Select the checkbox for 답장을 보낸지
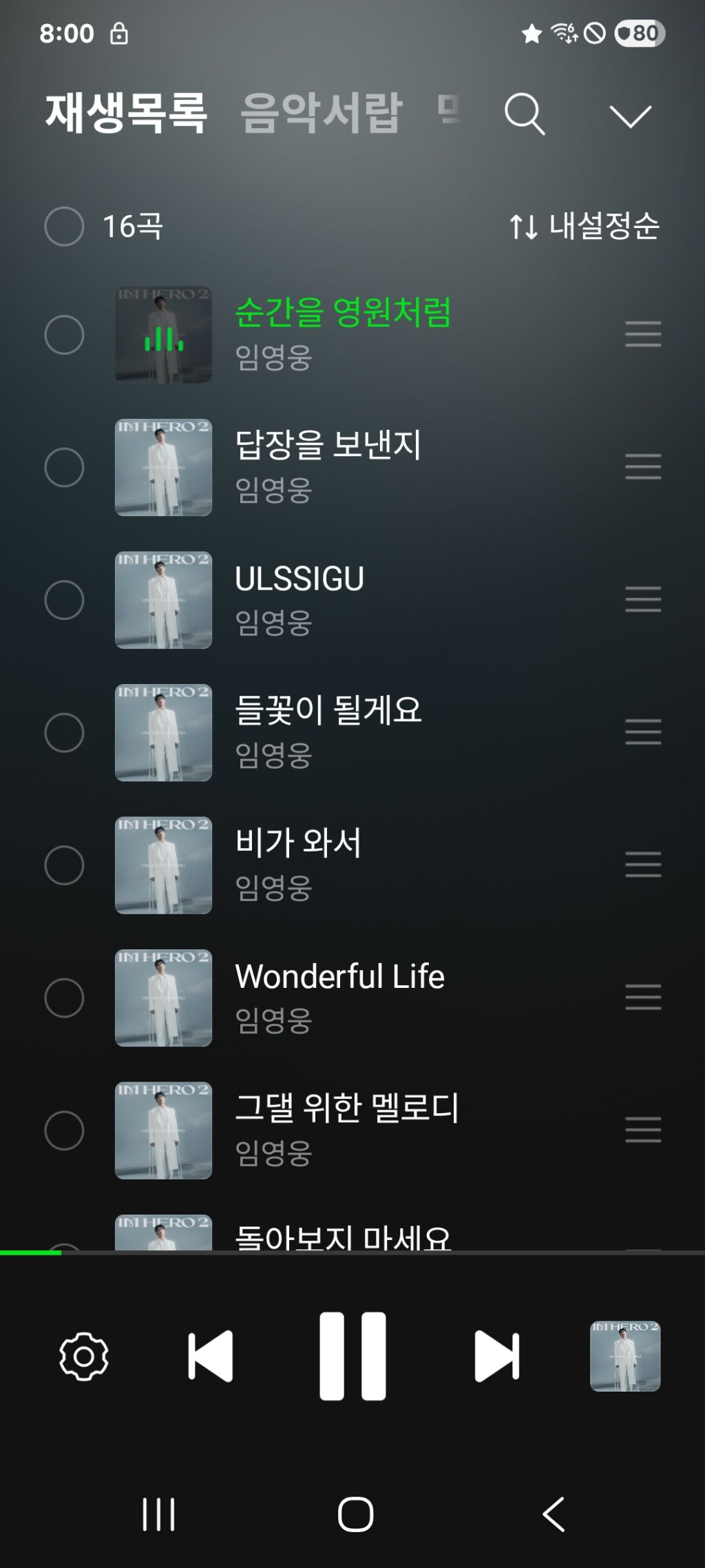This screenshot has height=1568, width=705. tap(64, 467)
